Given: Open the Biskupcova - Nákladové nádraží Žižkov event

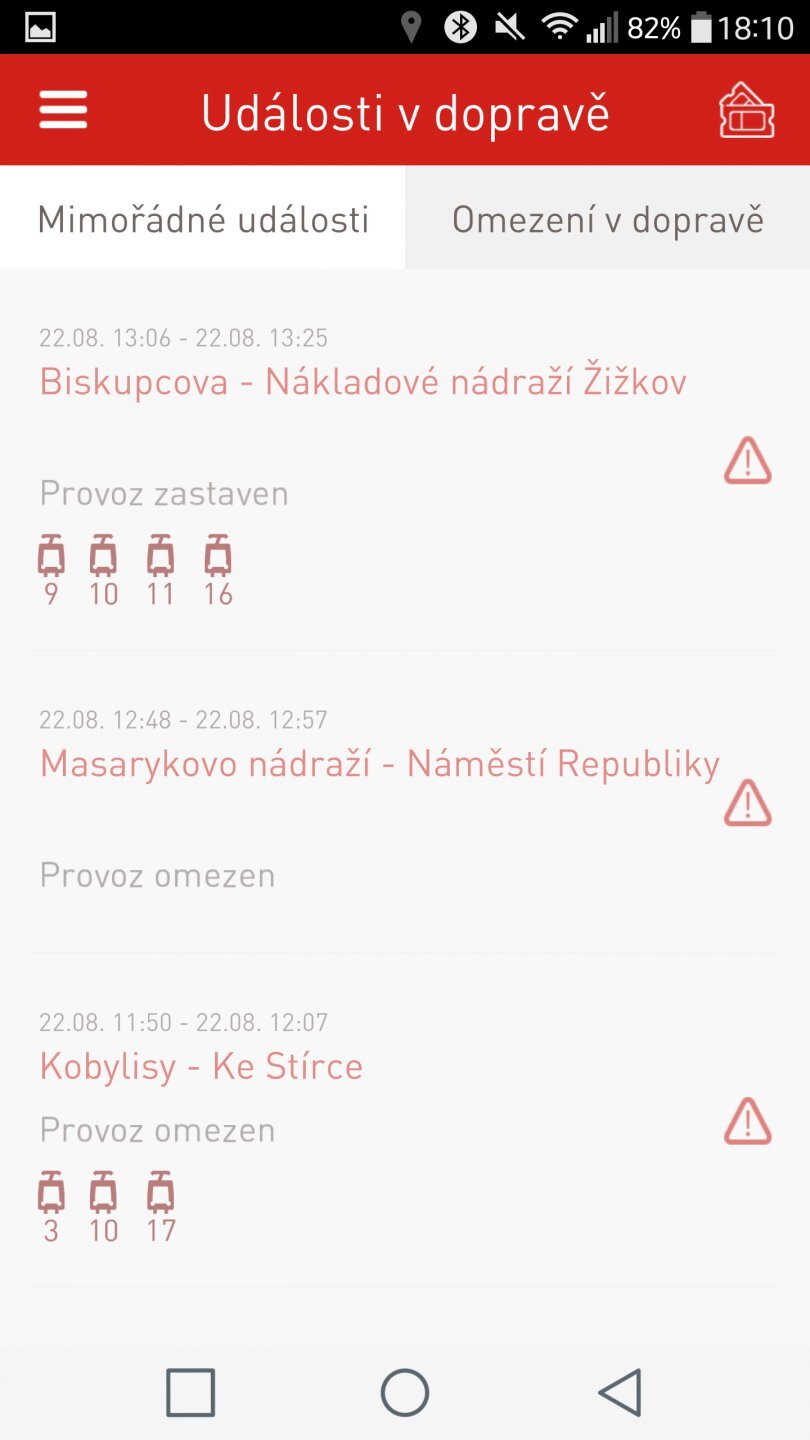Looking at the screenshot, I should coord(363,381).
